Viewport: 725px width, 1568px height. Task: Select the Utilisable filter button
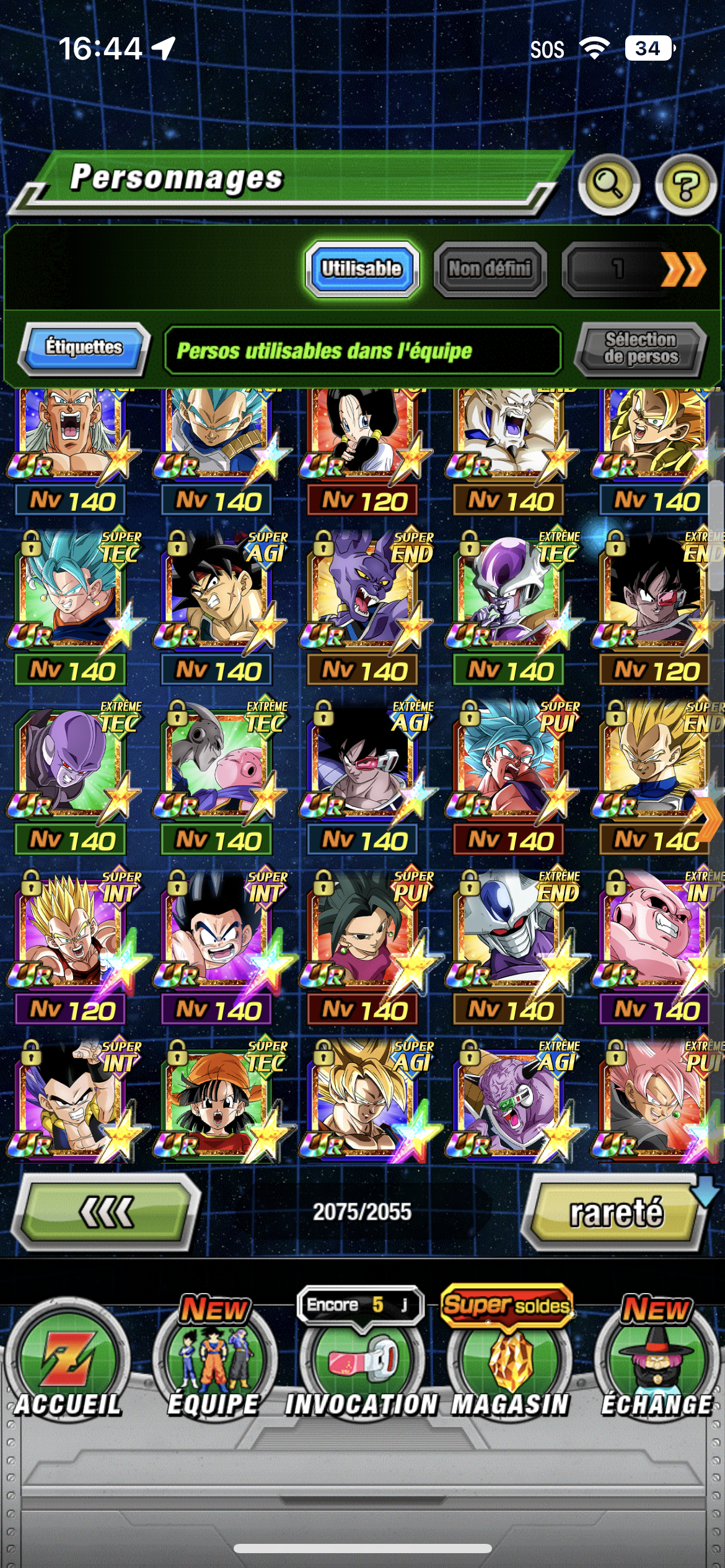click(x=362, y=269)
